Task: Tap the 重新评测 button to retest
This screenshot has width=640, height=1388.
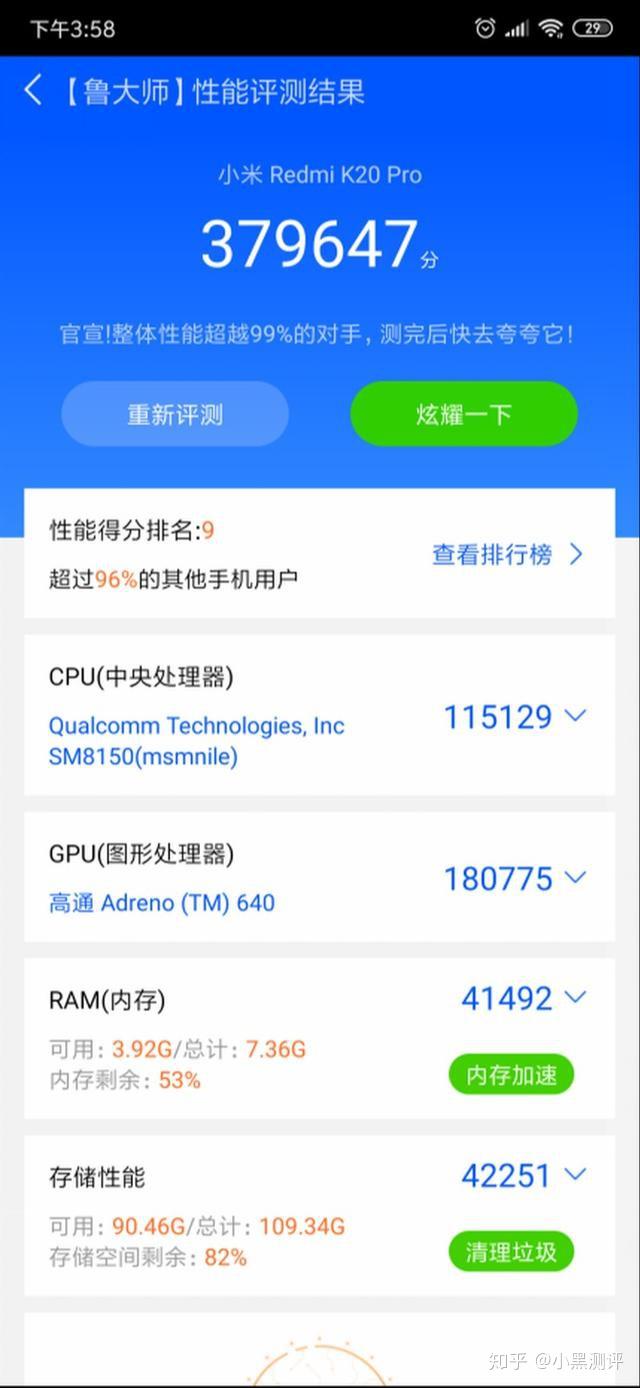Action: point(175,414)
